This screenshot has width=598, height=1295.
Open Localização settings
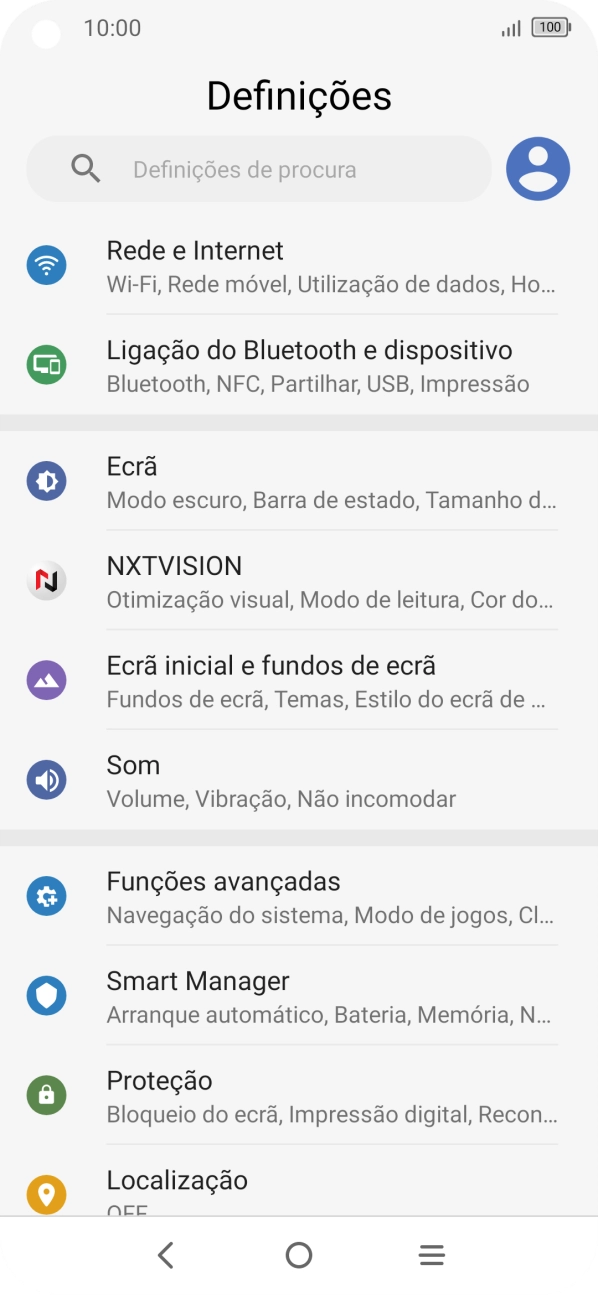(x=299, y=1182)
